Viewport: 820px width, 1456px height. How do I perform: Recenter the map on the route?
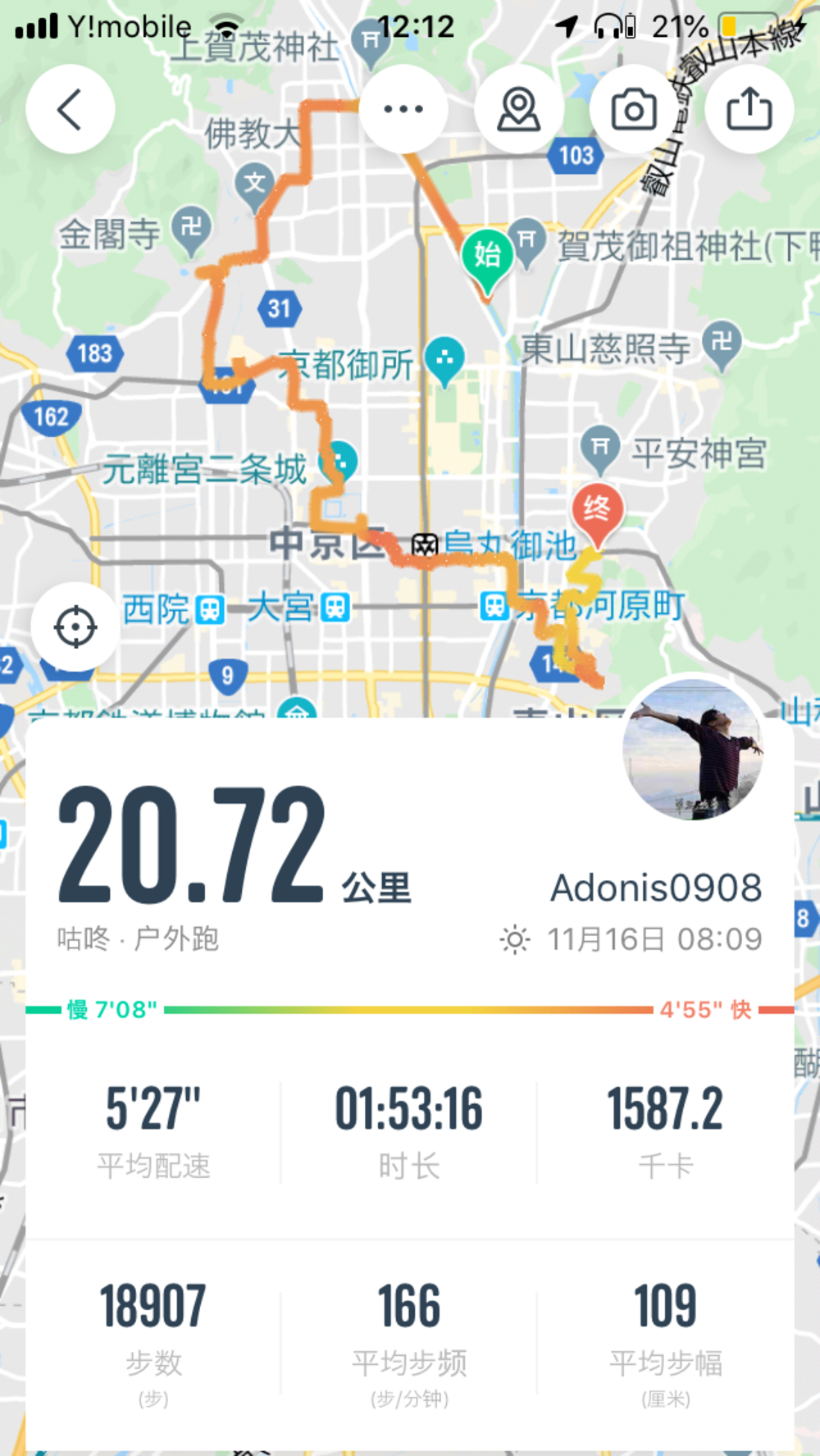click(x=75, y=628)
